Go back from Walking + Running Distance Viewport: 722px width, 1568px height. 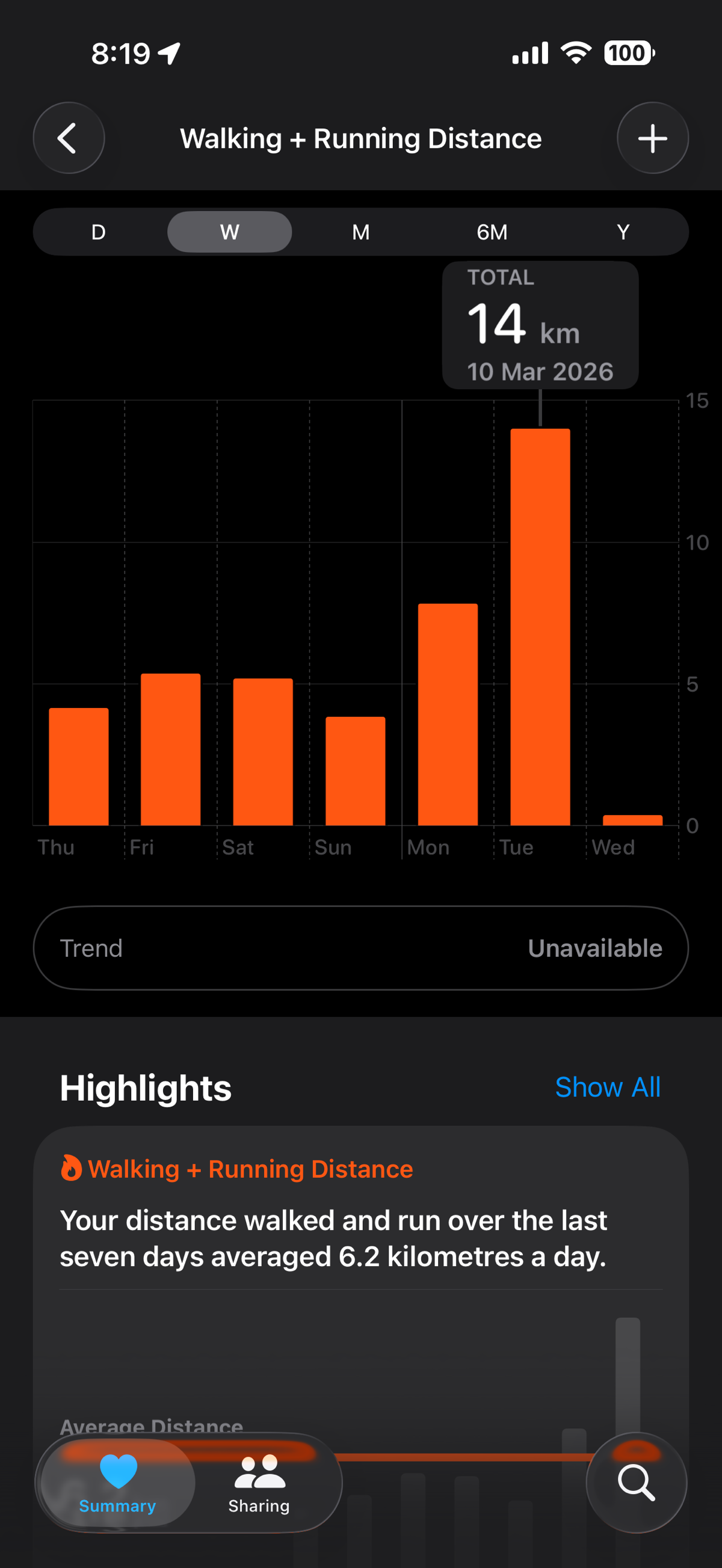point(68,138)
